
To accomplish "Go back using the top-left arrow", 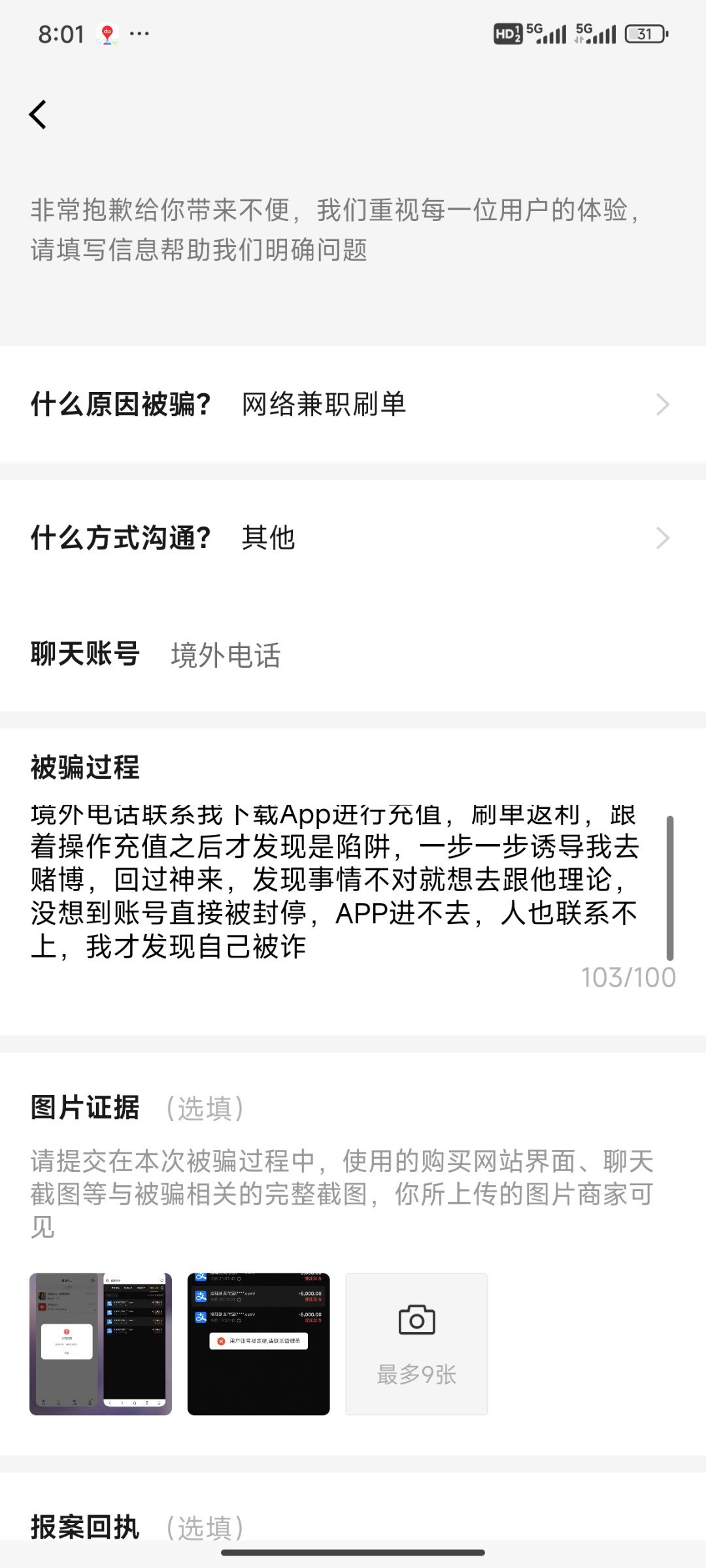I will [x=38, y=115].
